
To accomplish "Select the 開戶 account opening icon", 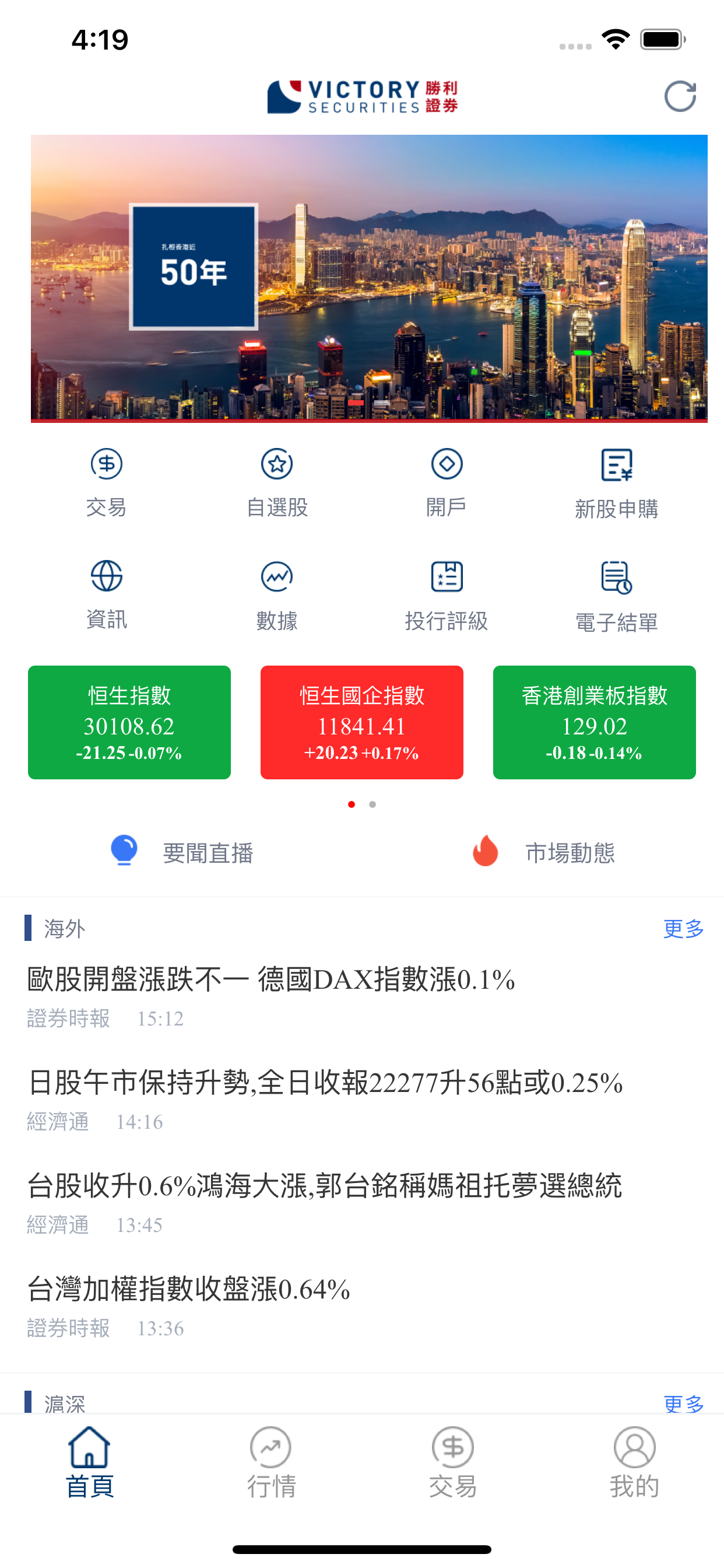I will (447, 481).
